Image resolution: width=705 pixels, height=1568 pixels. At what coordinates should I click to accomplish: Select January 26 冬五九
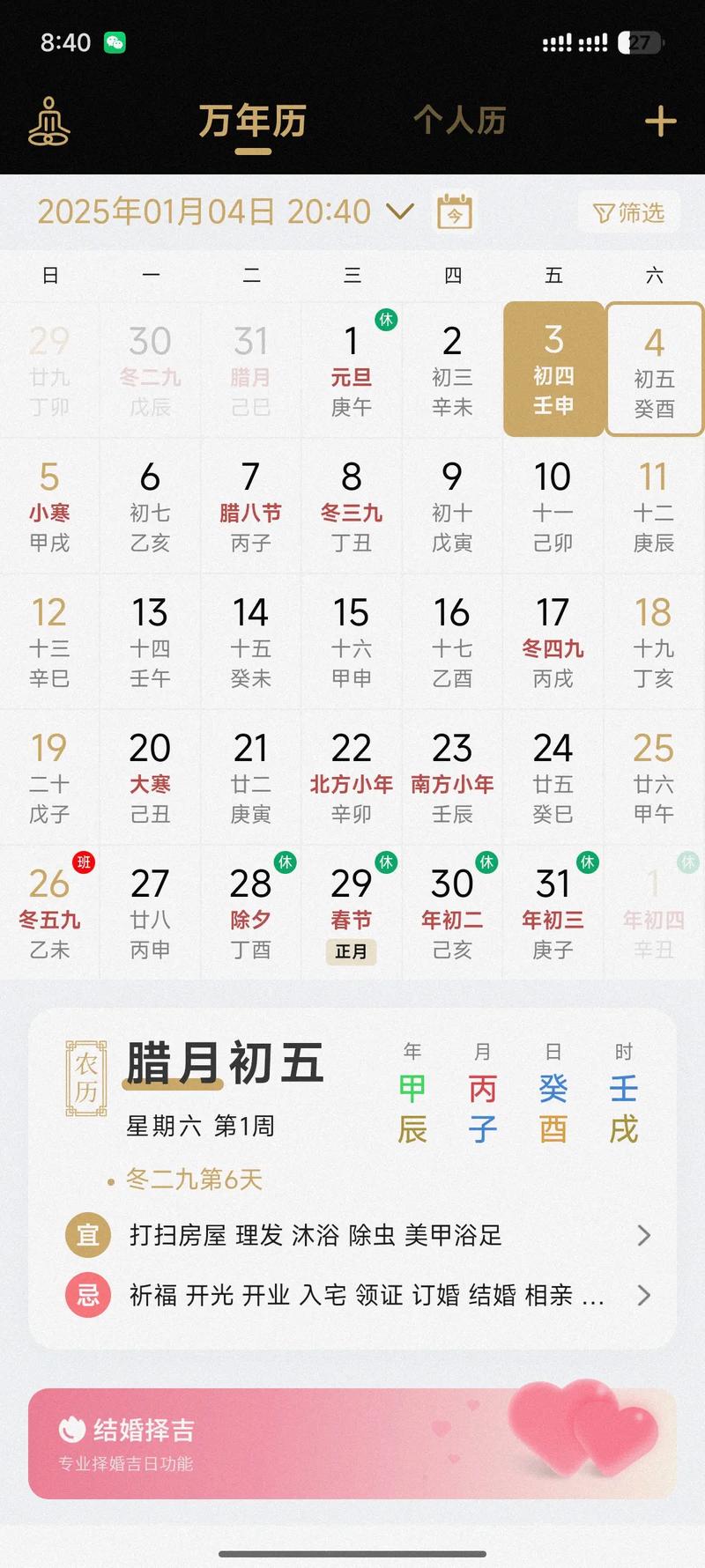pos(49,913)
